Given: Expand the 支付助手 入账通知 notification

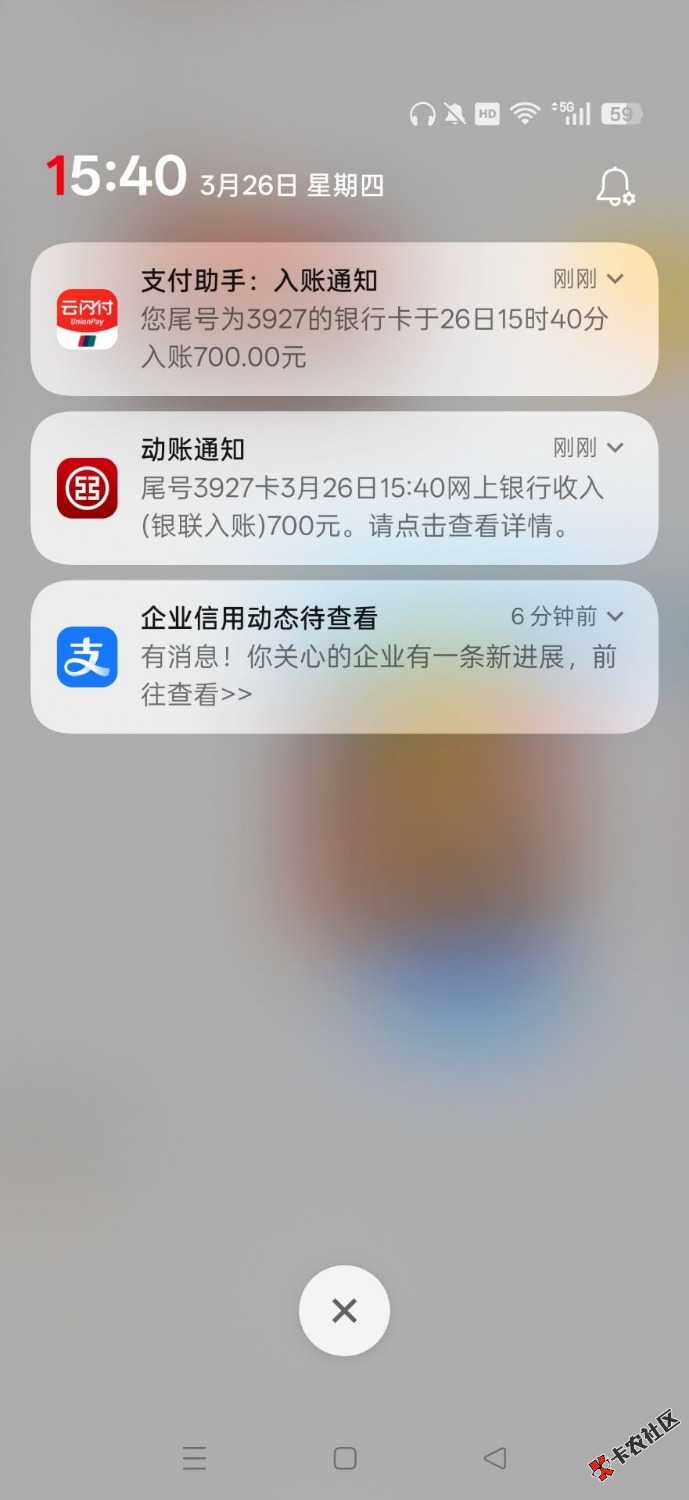Looking at the screenshot, I should pyautogui.click(x=616, y=279).
